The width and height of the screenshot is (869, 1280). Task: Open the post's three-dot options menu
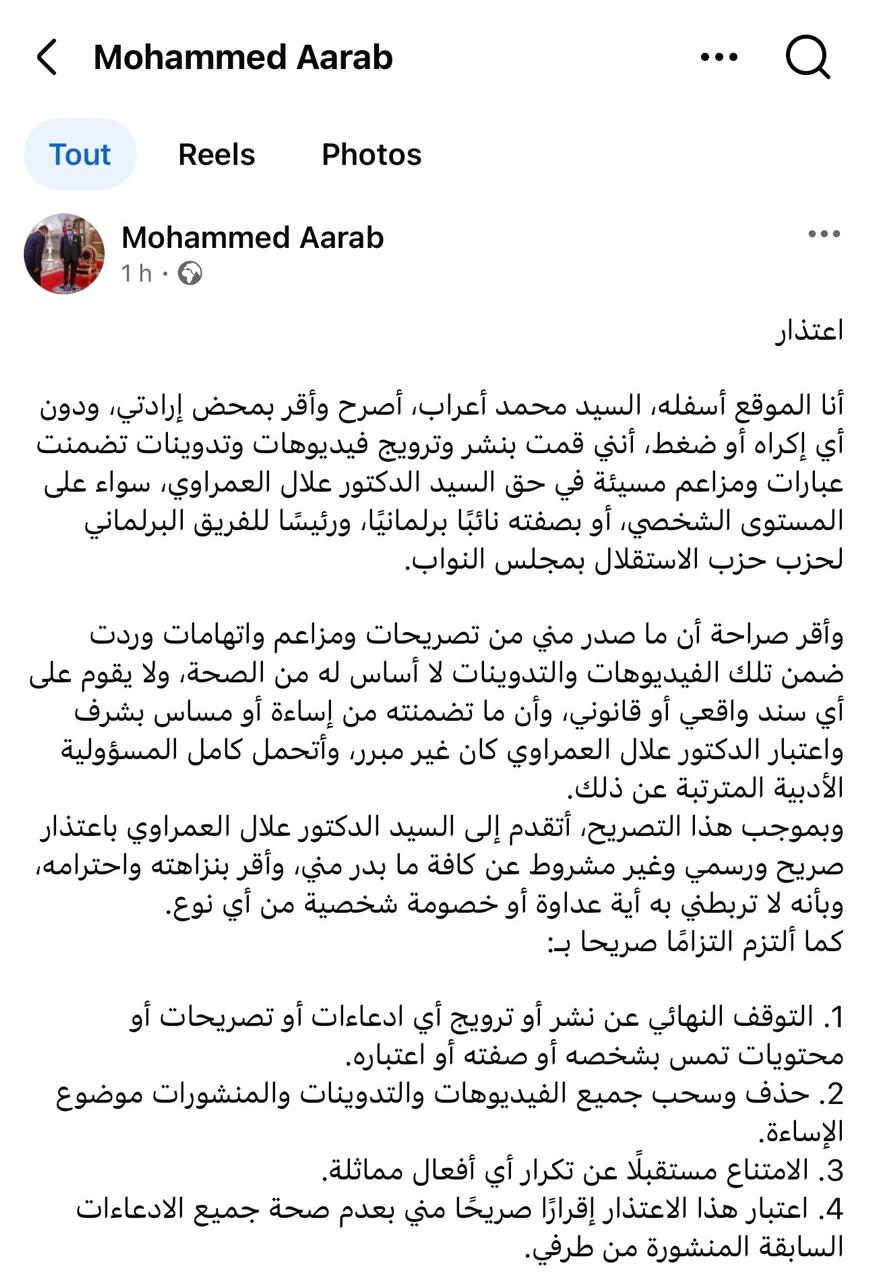(x=824, y=235)
